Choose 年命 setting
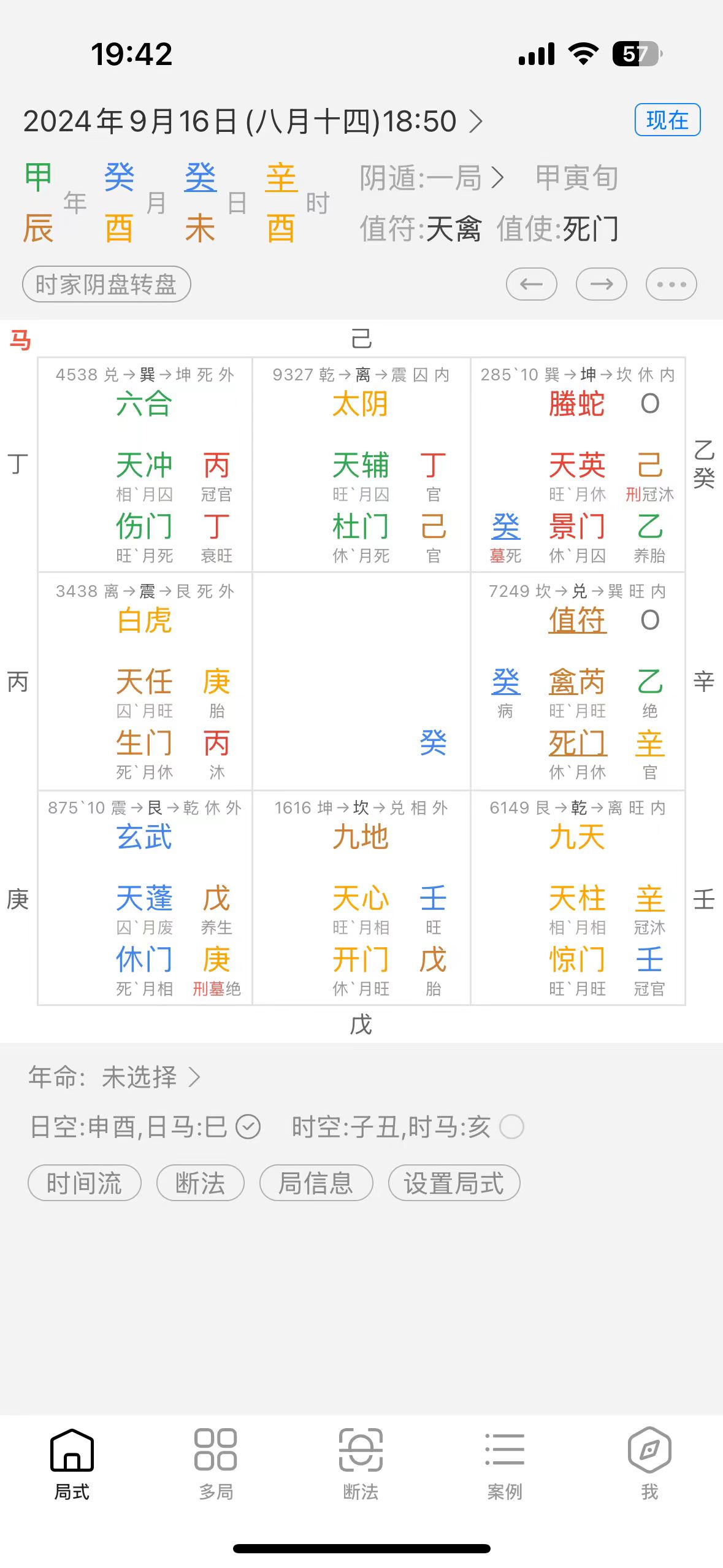Viewport: 723px width, 1568px height. tap(115, 1077)
